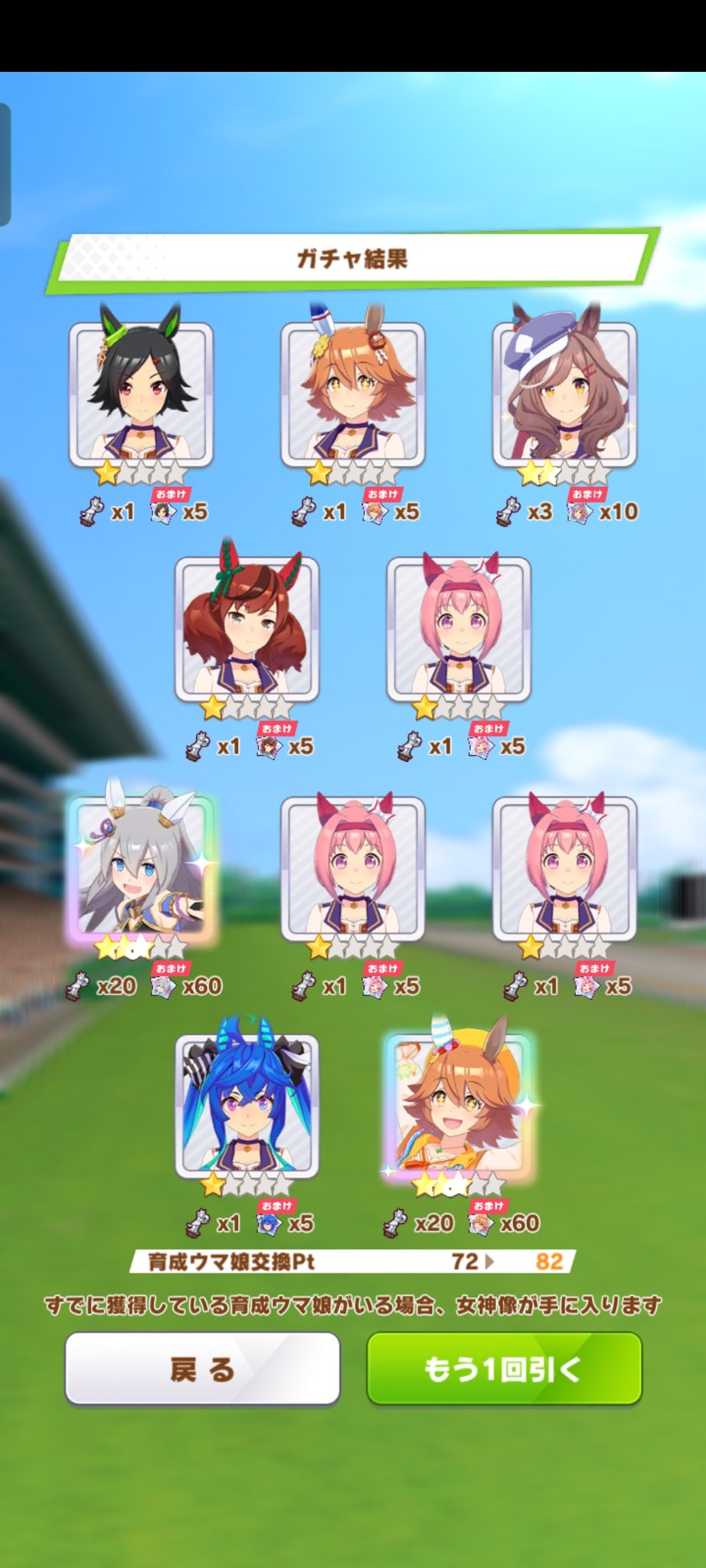Open the red twin-bun haired character card
The image size is (706, 1568).
247,629
